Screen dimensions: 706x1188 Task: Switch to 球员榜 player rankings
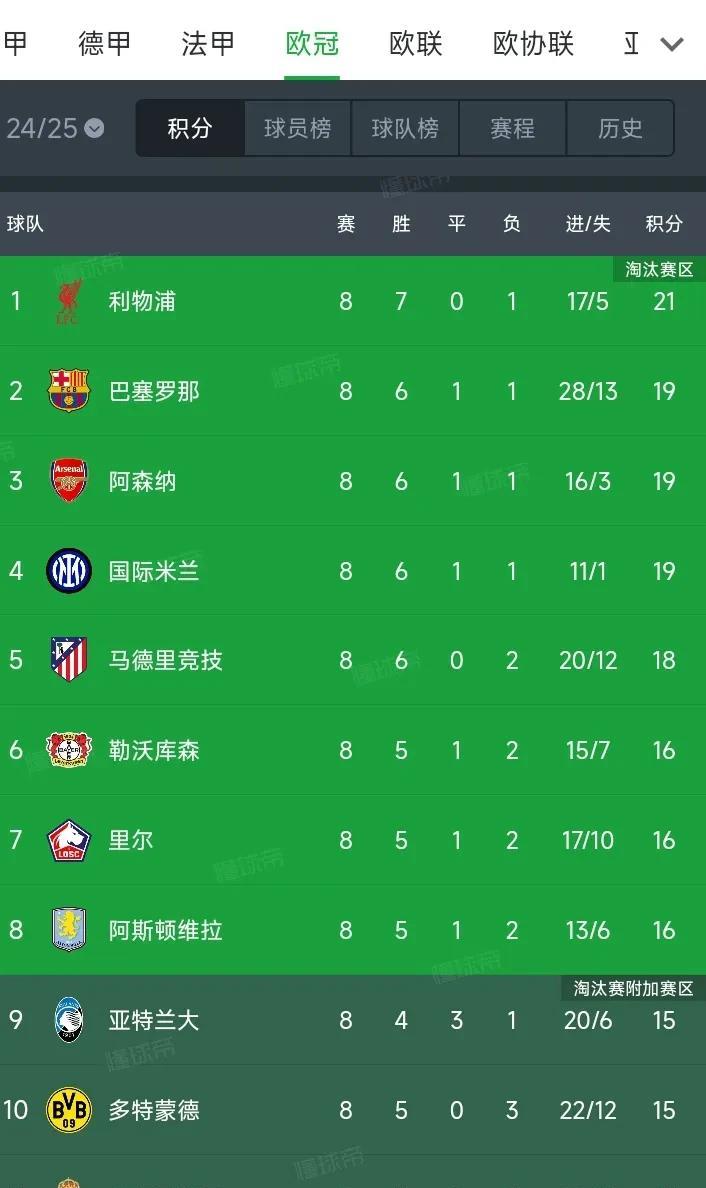(x=297, y=128)
